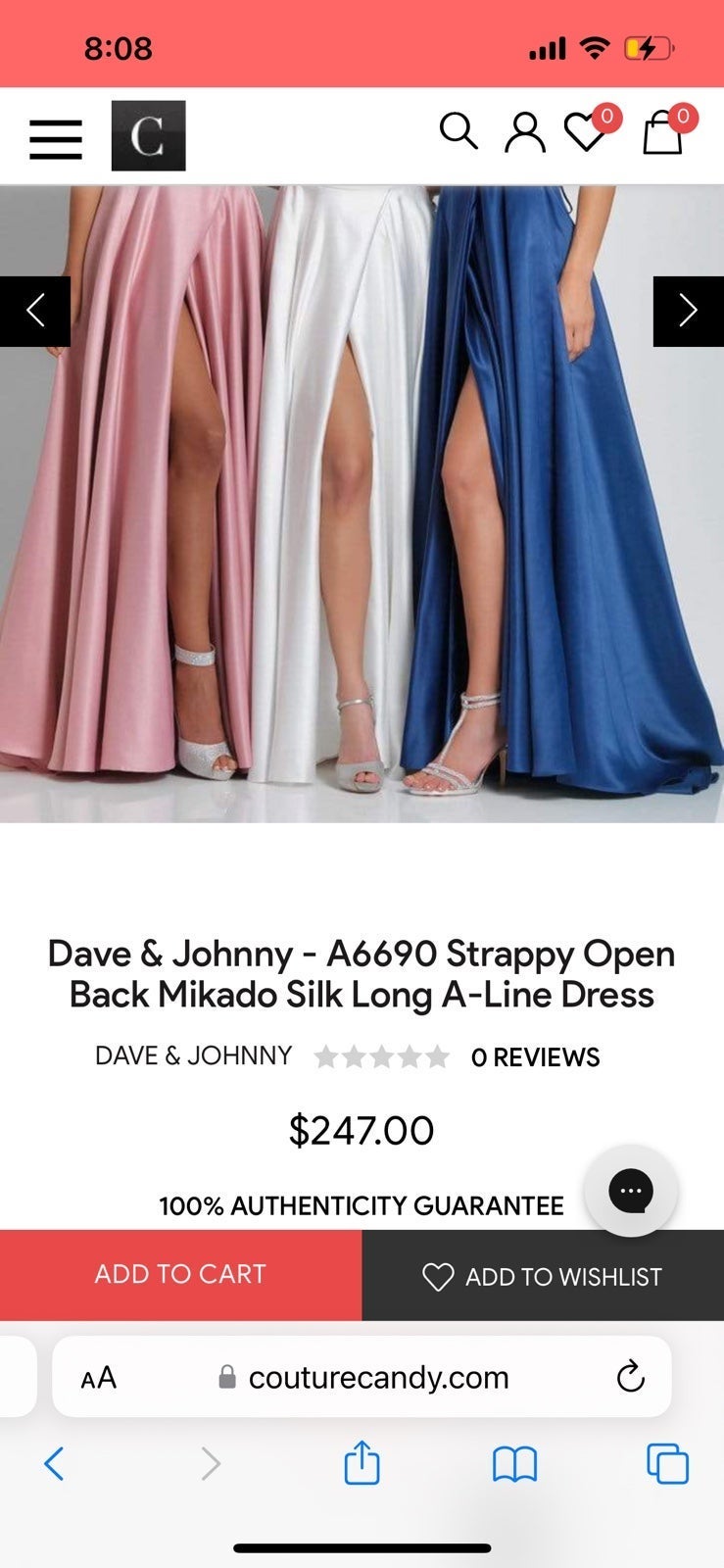
Task: Show the previous product image
Action: (35, 312)
